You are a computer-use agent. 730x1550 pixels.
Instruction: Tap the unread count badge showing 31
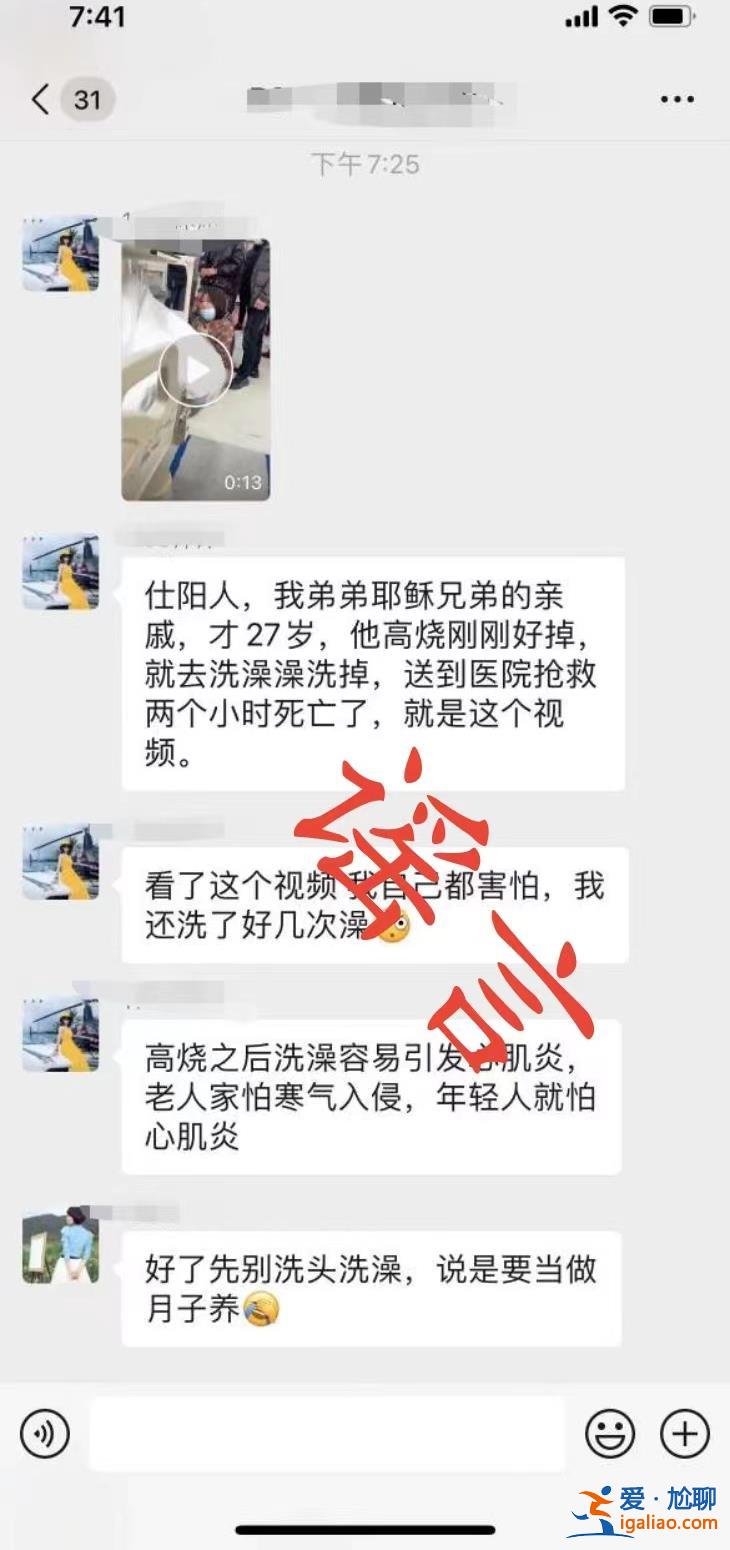(87, 97)
